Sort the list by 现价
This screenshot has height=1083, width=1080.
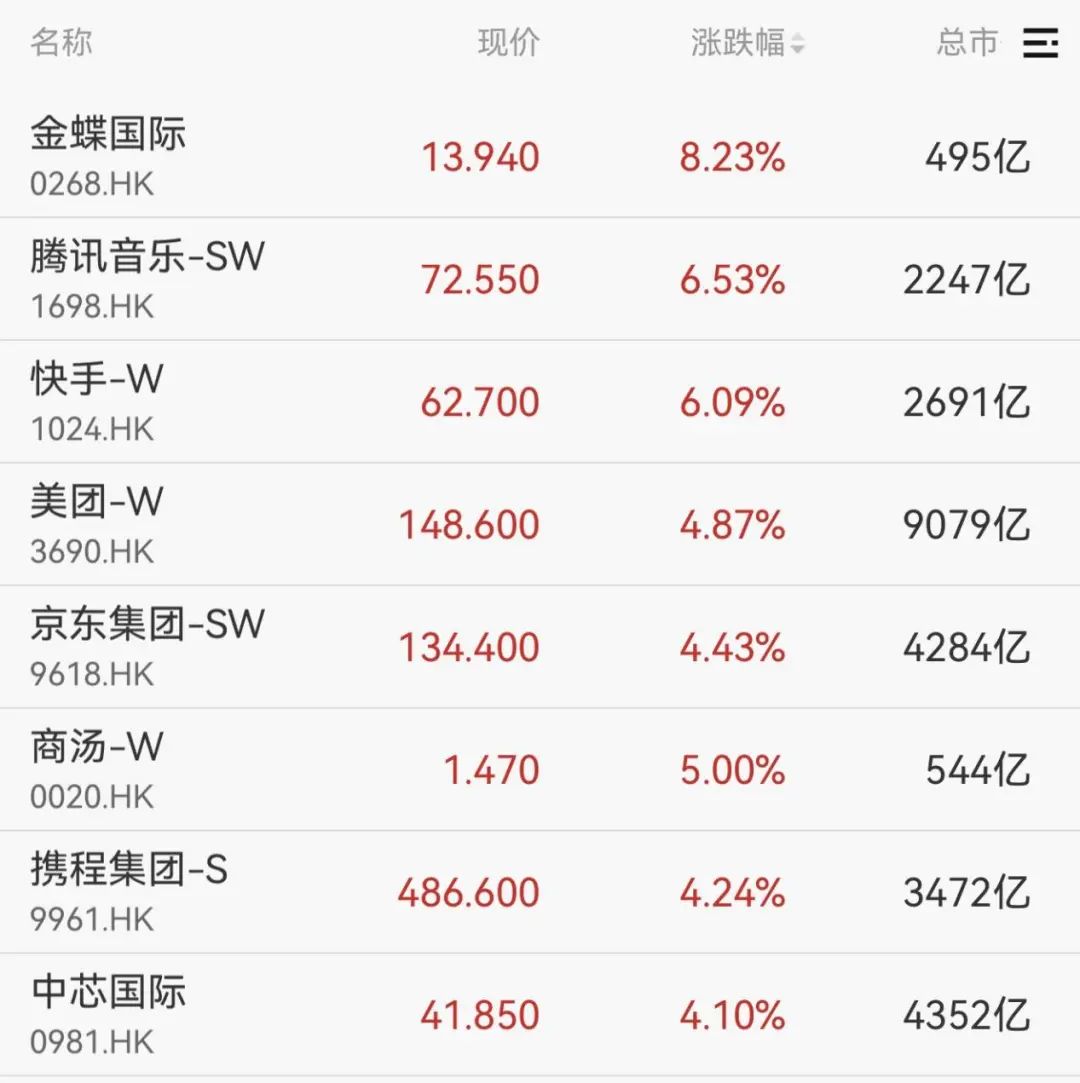click(508, 43)
